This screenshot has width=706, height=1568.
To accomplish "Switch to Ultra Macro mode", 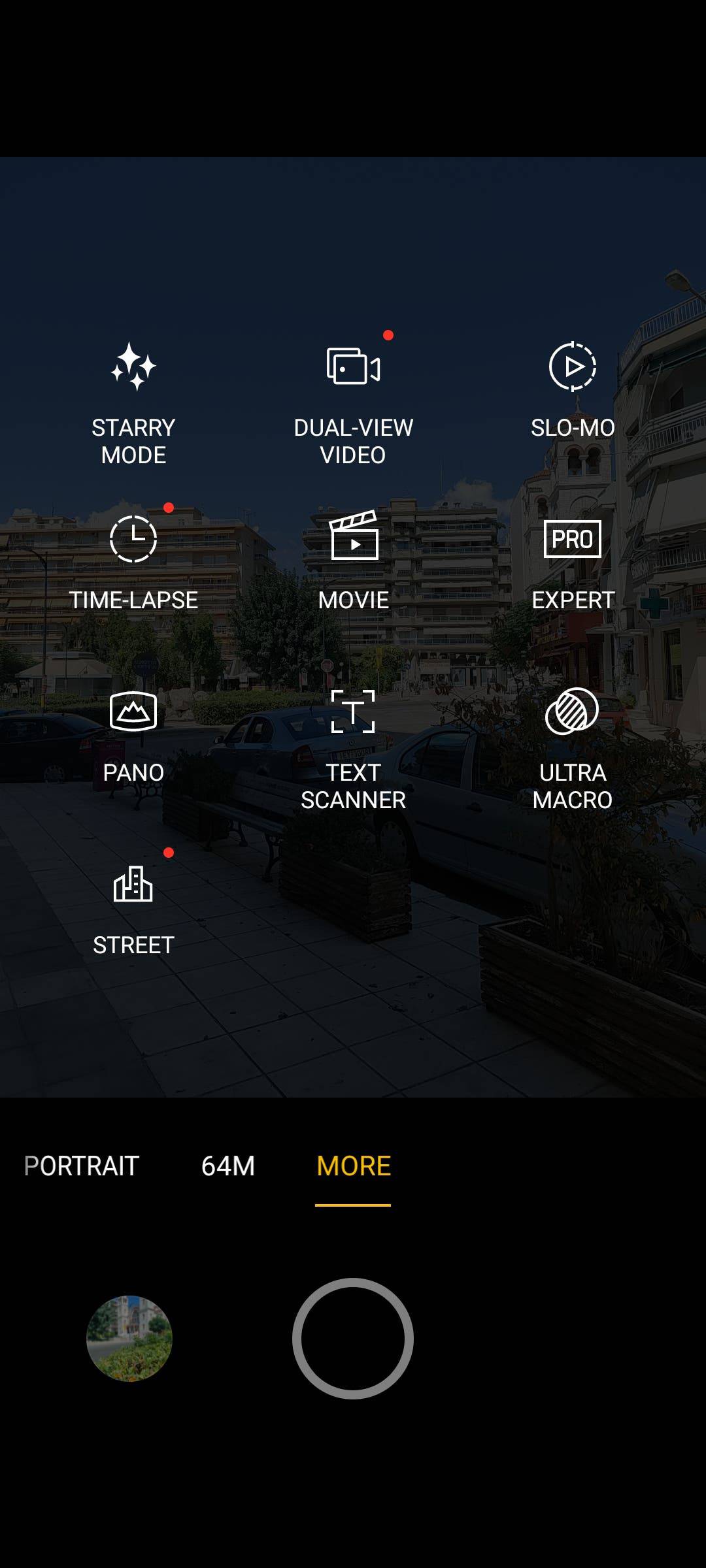I will pos(573,749).
